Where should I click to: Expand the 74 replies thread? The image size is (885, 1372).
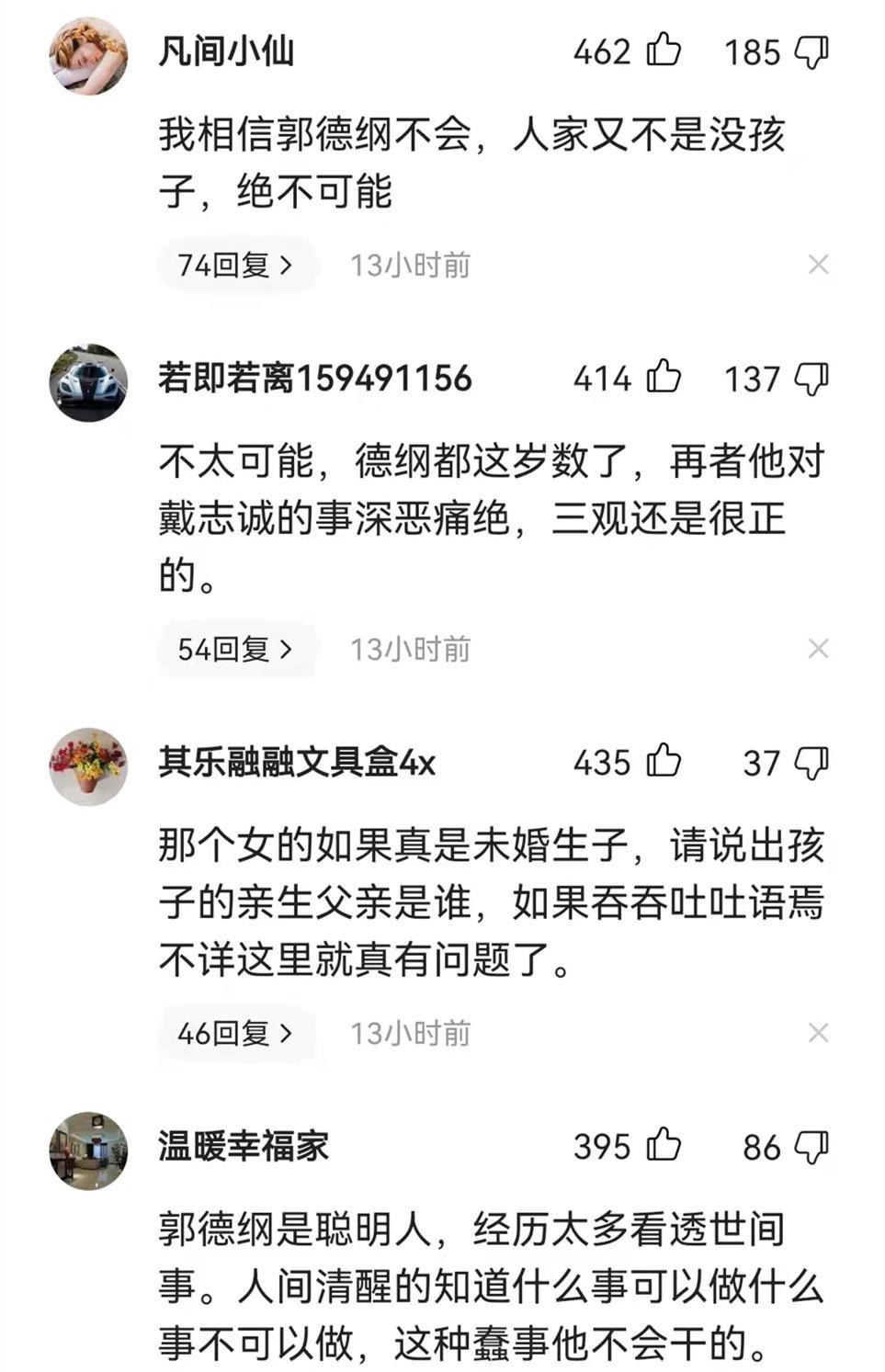(x=235, y=266)
